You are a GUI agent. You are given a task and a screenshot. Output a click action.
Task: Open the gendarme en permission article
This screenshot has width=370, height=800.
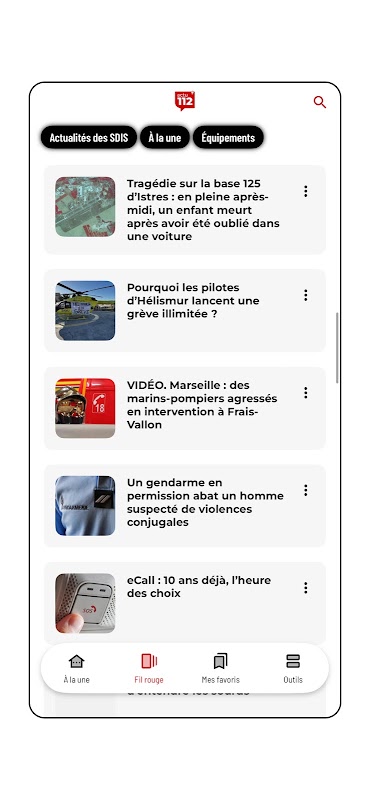(x=185, y=506)
